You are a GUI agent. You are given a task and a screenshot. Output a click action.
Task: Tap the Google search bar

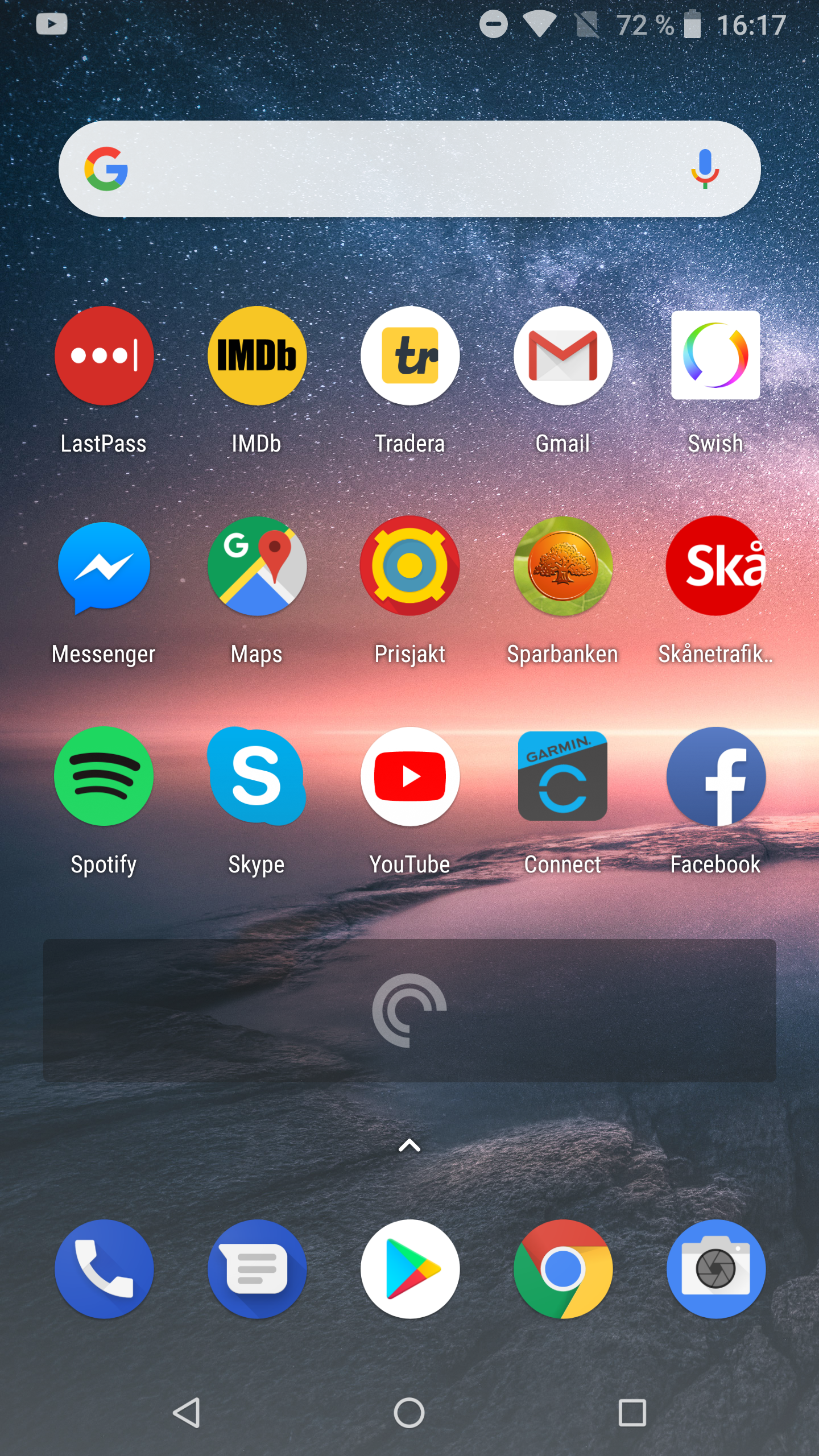(x=398, y=169)
